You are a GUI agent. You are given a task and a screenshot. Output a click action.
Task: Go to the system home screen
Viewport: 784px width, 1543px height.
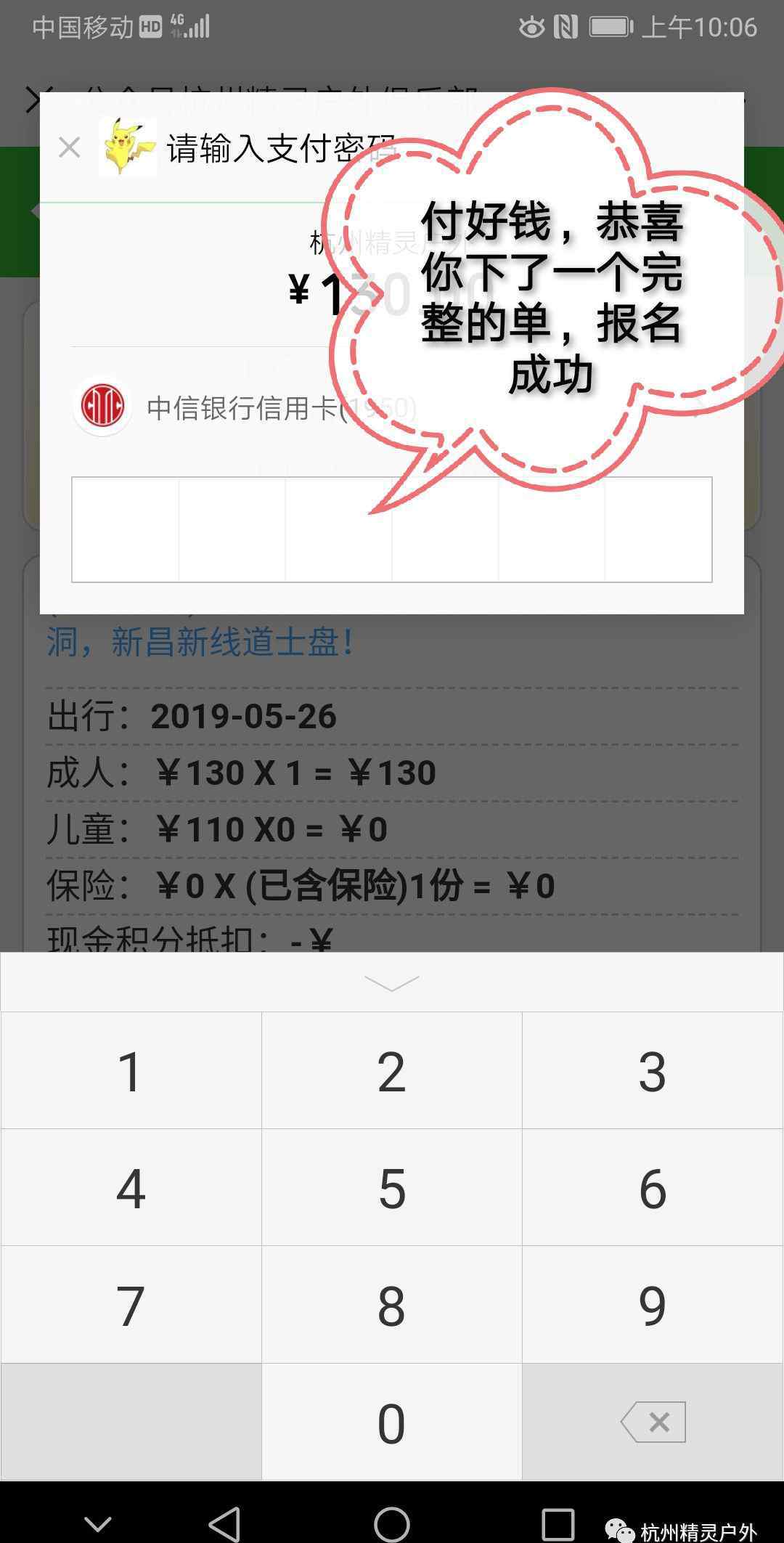pos(392,1523)
